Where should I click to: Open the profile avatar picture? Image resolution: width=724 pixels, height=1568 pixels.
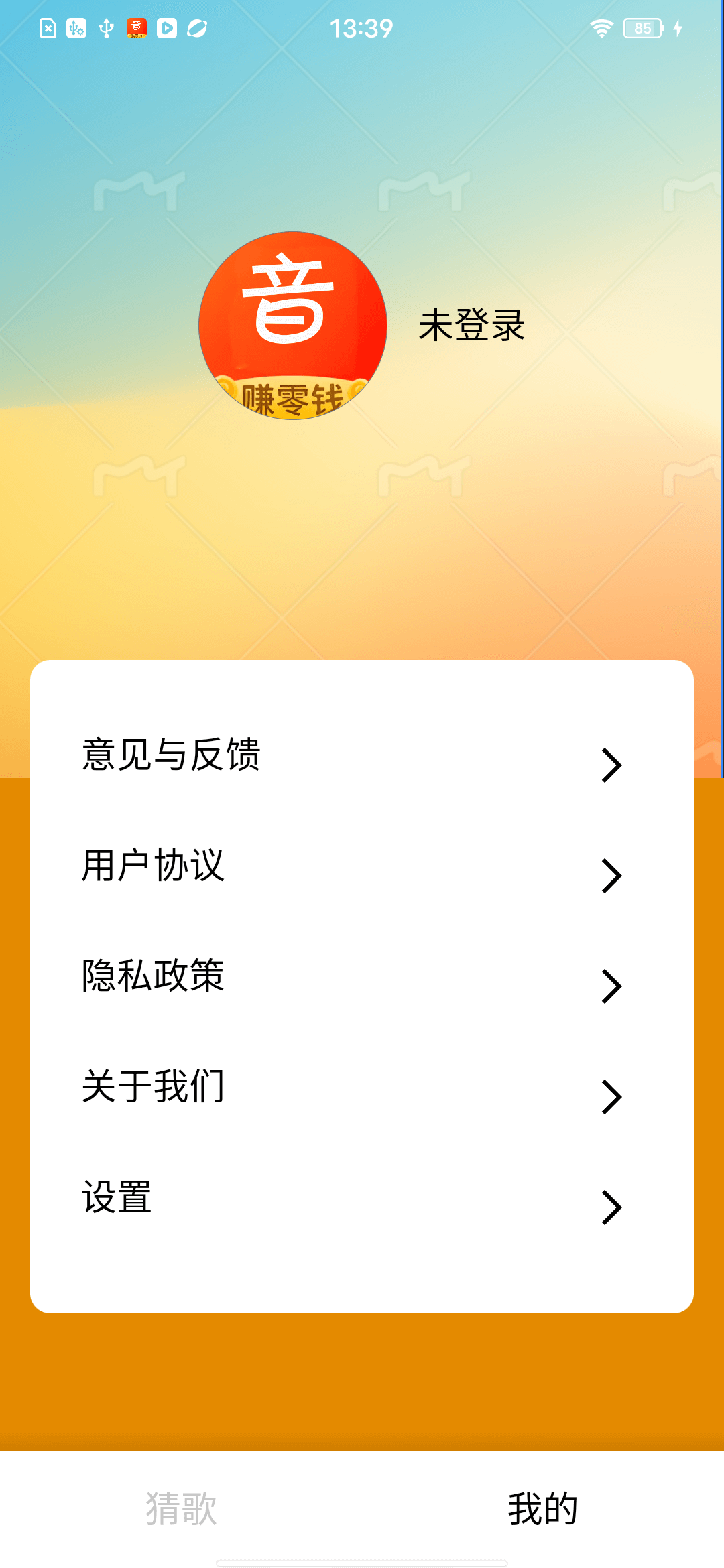(x=293, y=326)
